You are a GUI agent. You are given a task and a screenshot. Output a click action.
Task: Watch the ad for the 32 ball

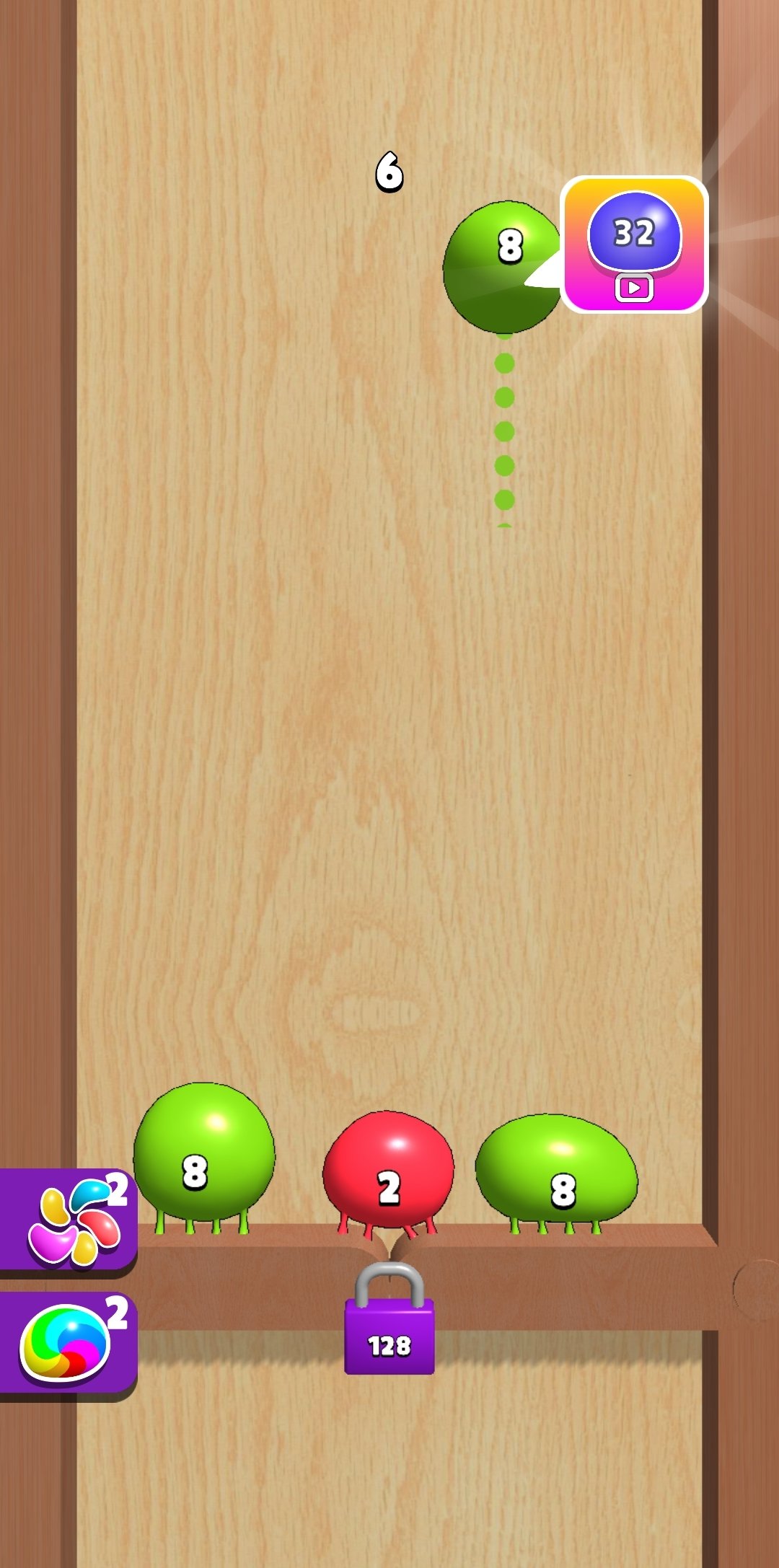pos(634,245)
